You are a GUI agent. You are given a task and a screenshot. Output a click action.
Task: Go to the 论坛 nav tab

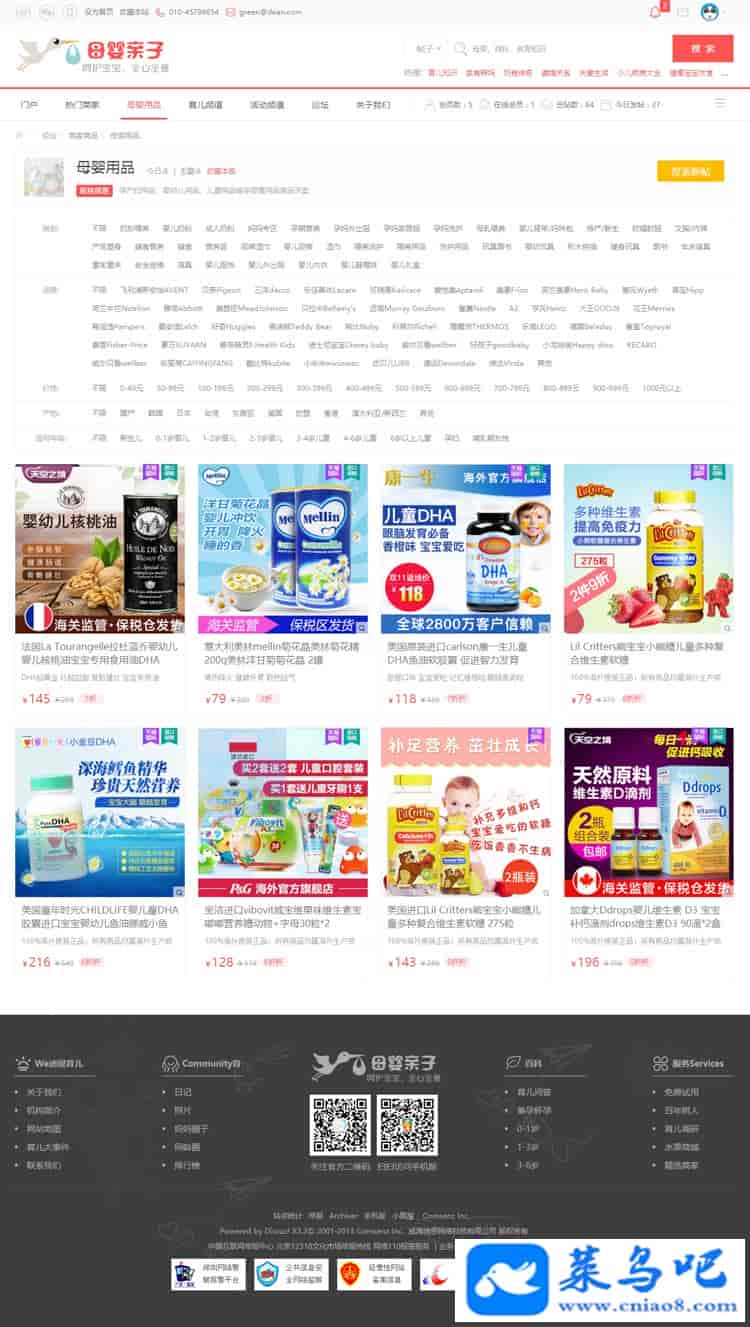point(320,104)
